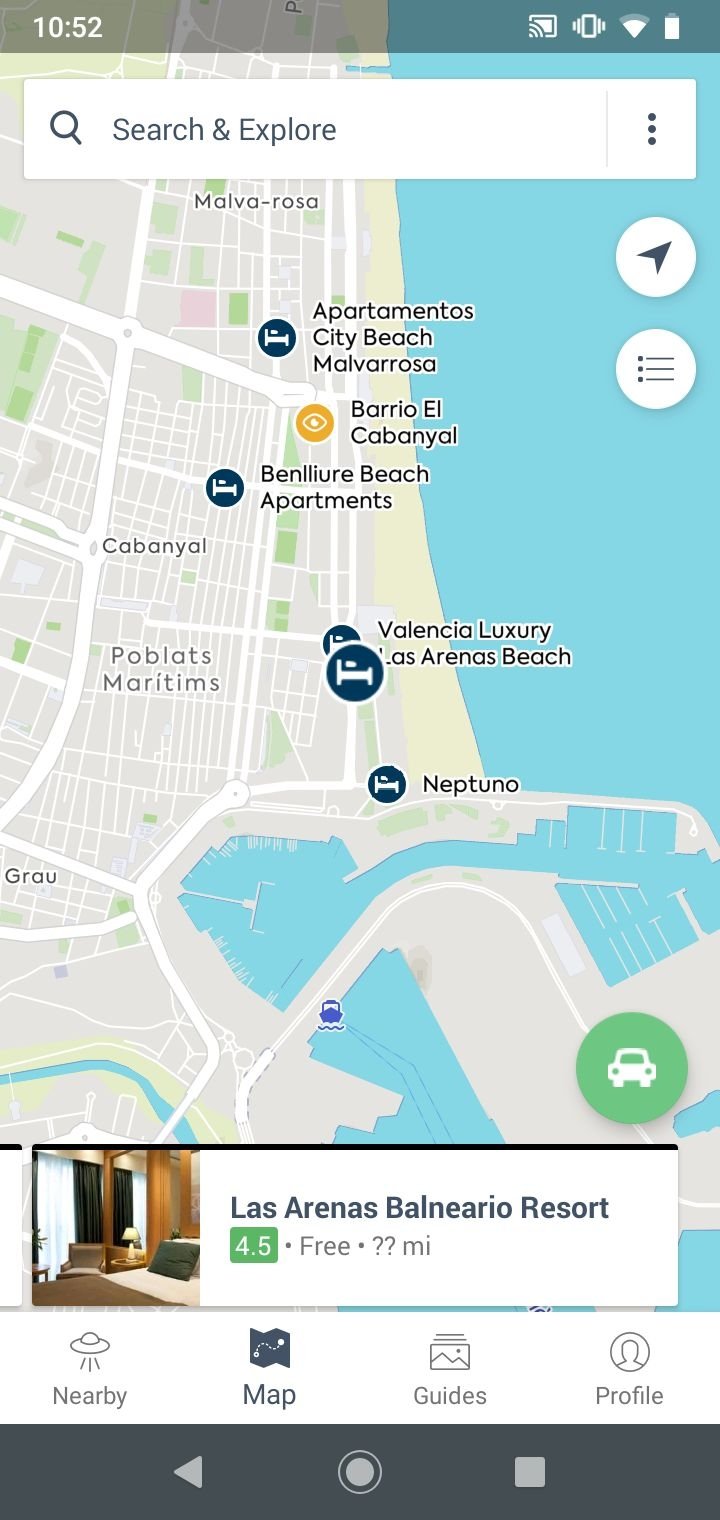
Task: Tap the ferry marker in the harbor
Action: tap(331, 1014)
